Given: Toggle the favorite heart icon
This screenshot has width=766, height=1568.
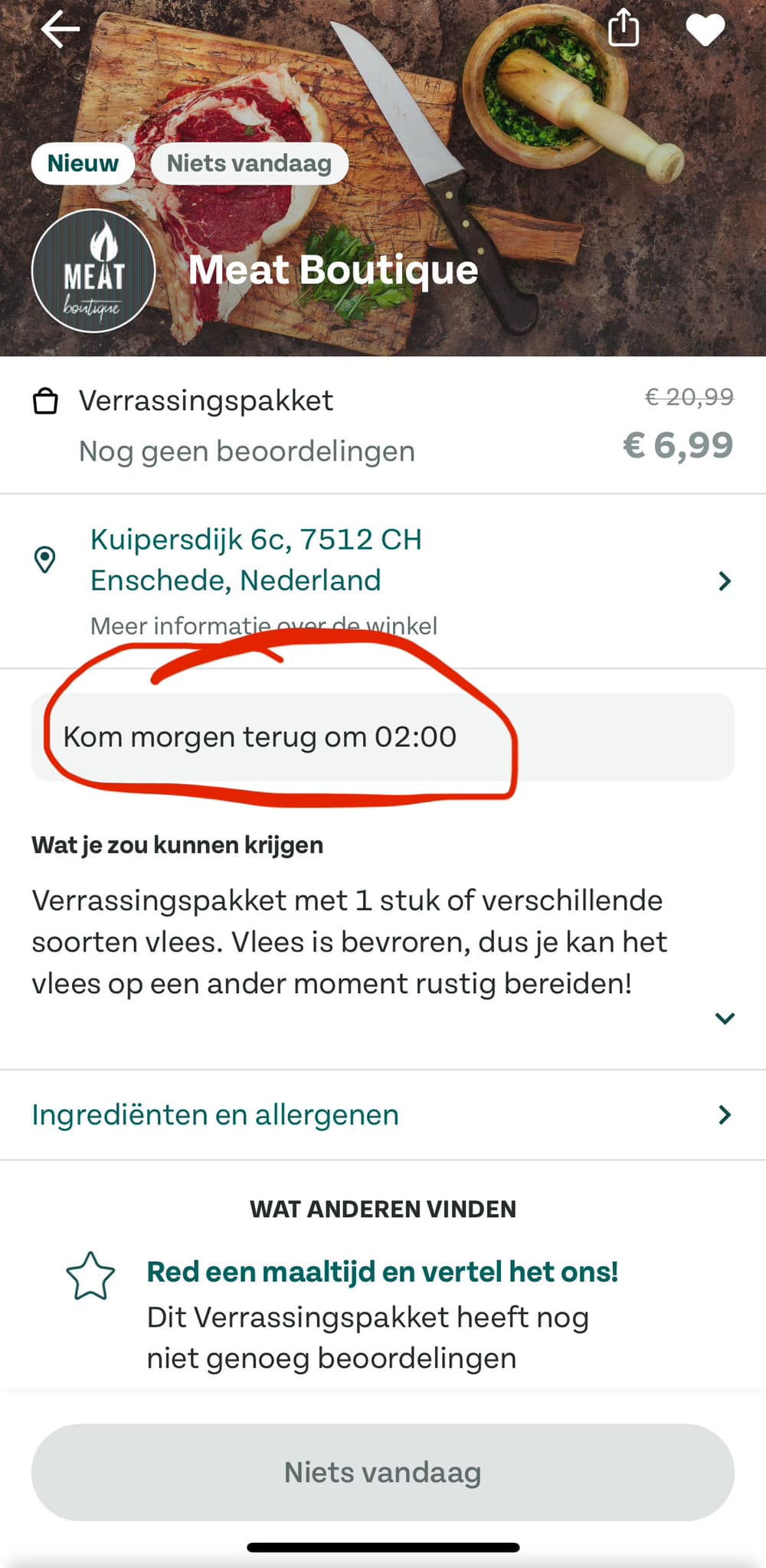Looking at the screenshot, I should [x=705, y=30].
